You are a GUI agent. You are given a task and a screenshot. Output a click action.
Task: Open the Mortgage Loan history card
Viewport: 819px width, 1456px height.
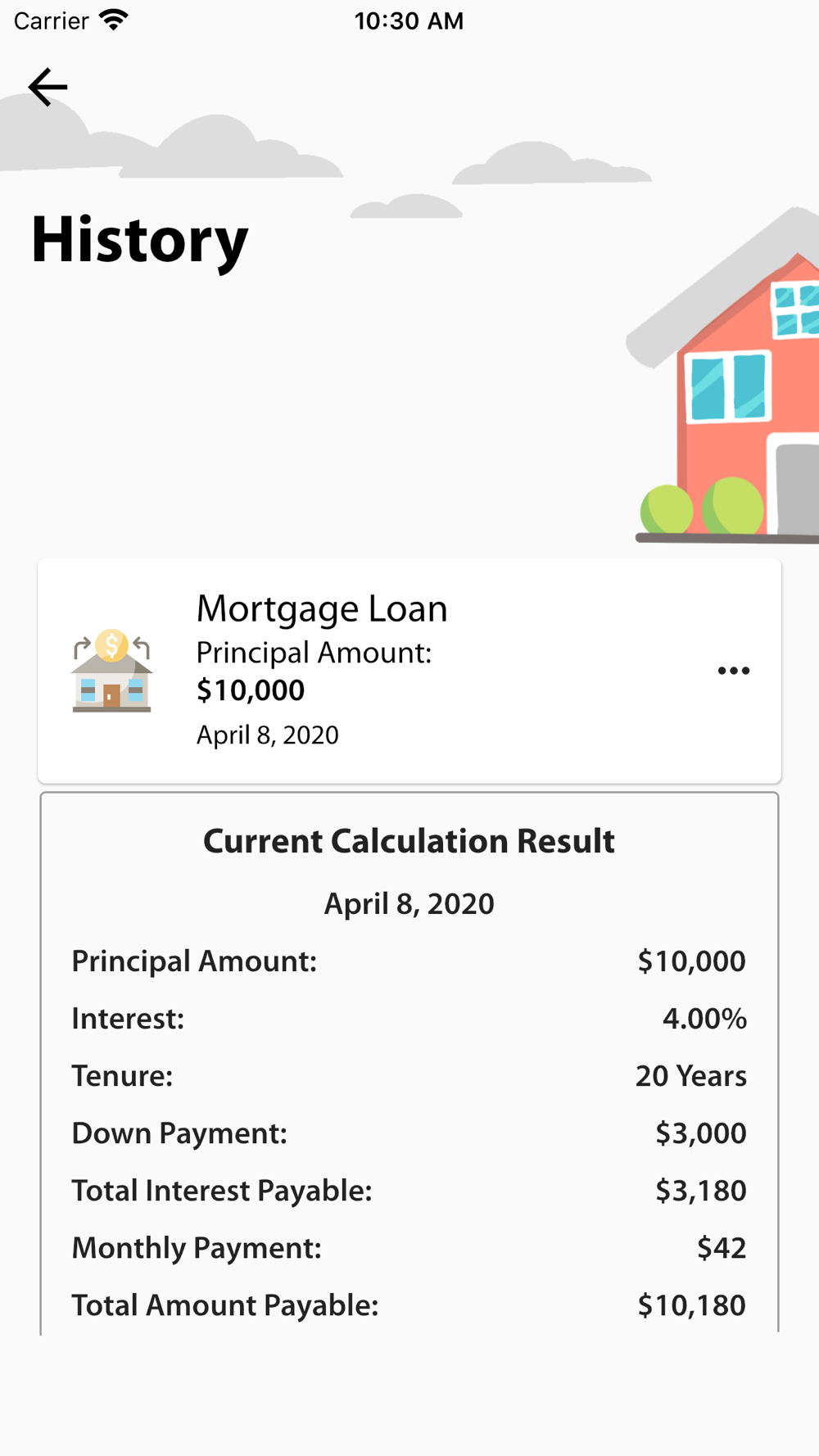[409, 671]
